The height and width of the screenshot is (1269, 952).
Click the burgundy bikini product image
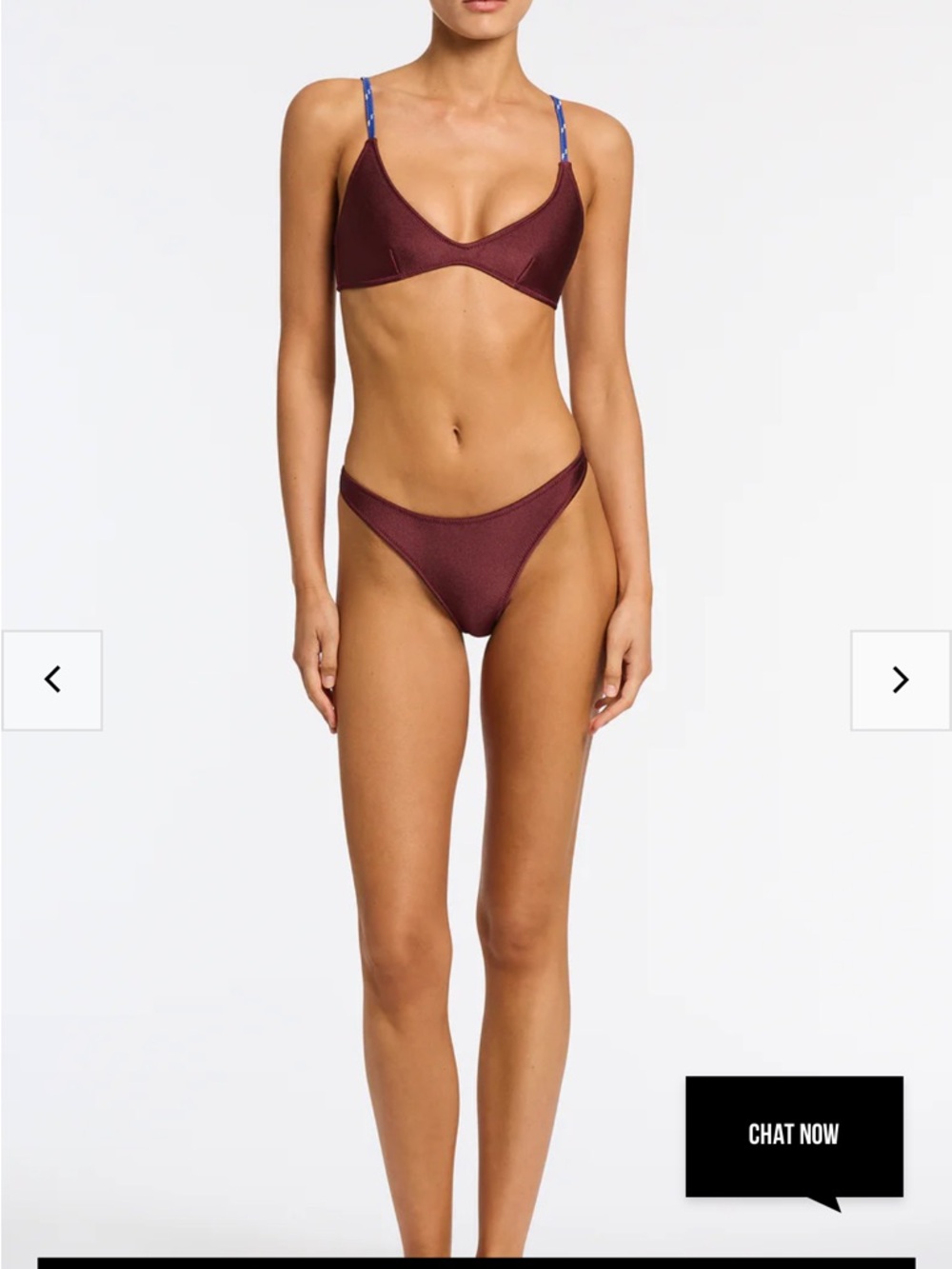(466, 476)
